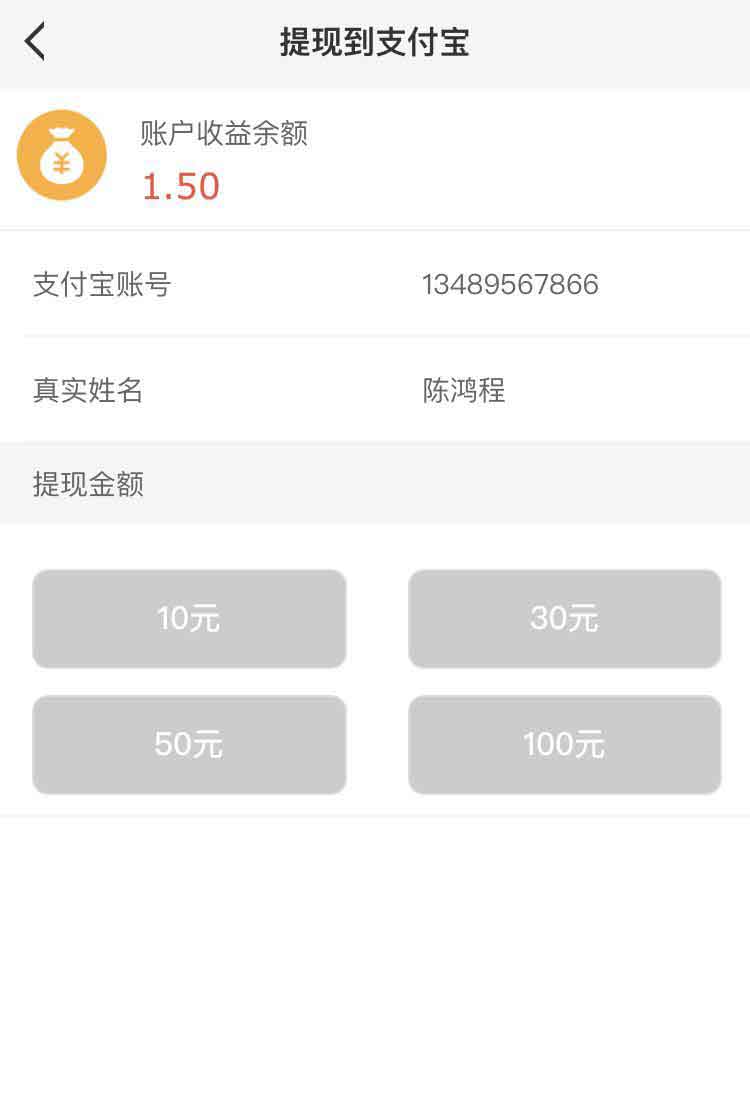This screenshot has width=750, height=1102.
Task: Tap the 100元 withdrawal amount
Action: point(564,745)
